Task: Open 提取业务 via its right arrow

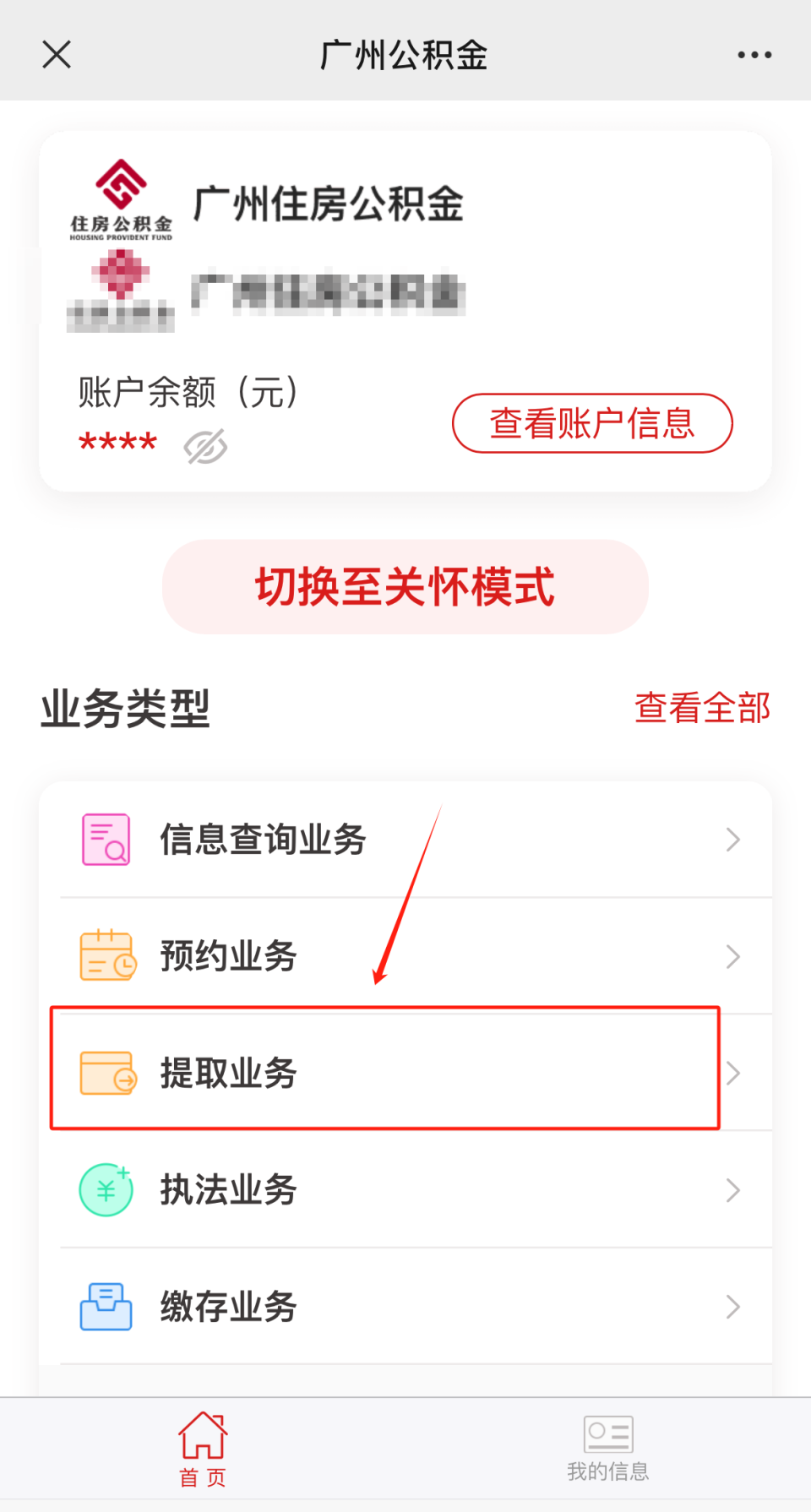Action: tap(732, 1073)
